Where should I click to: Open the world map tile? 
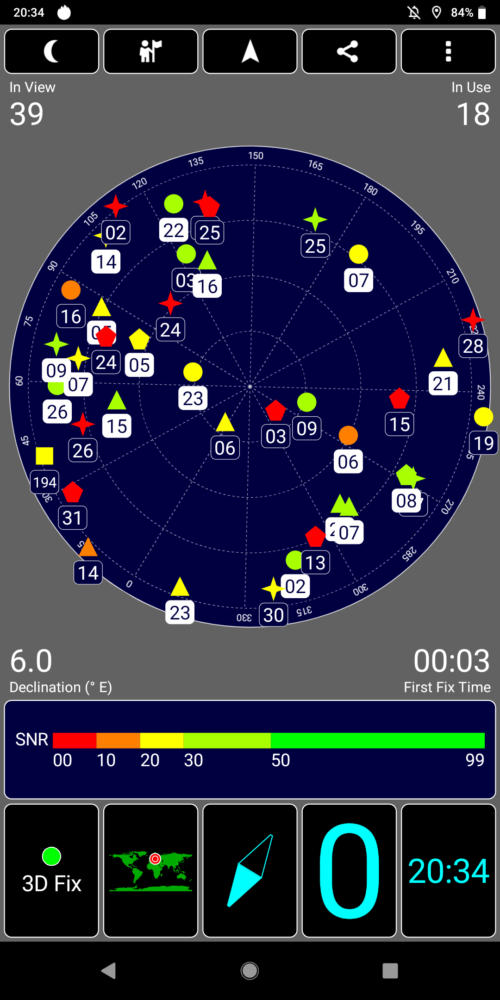151,871
